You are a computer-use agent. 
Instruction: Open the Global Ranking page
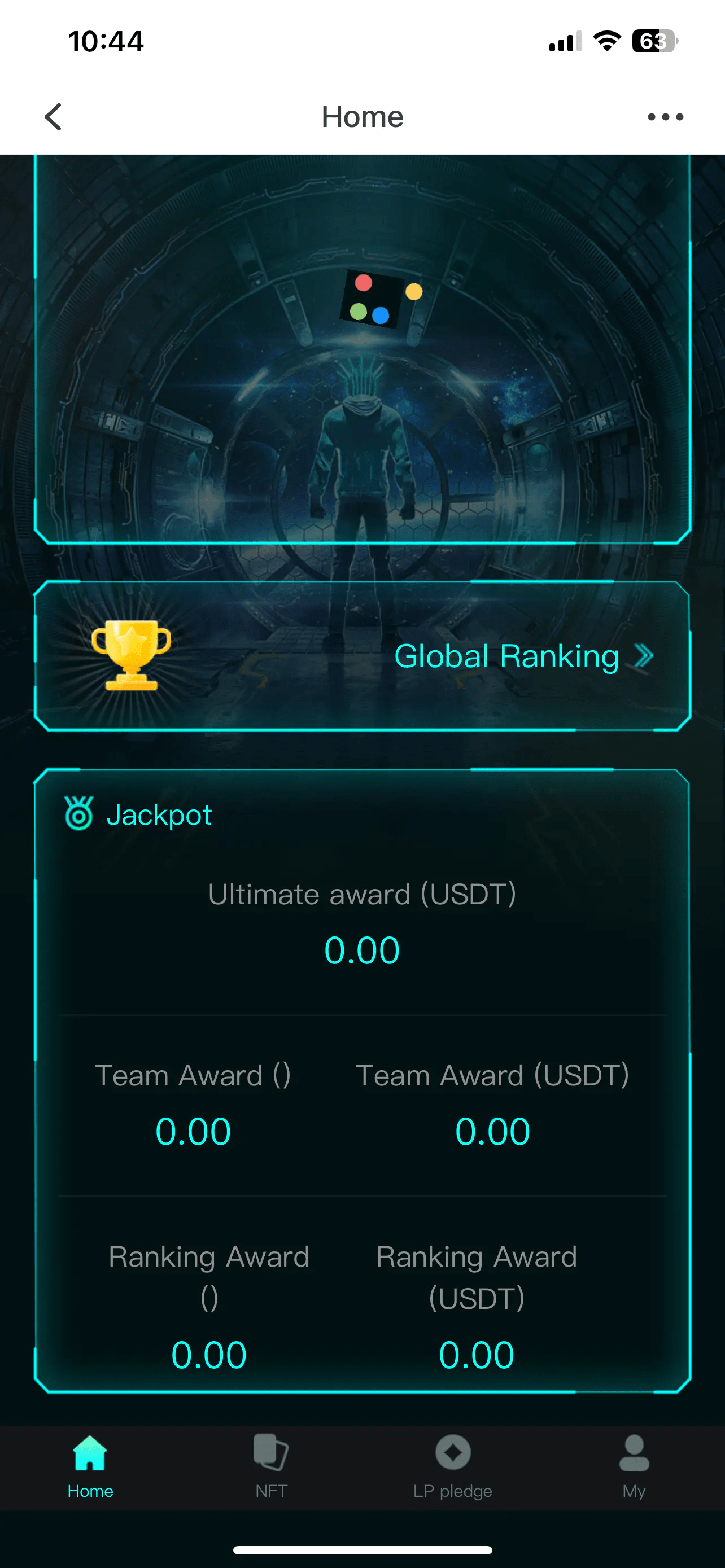point(522,656)
